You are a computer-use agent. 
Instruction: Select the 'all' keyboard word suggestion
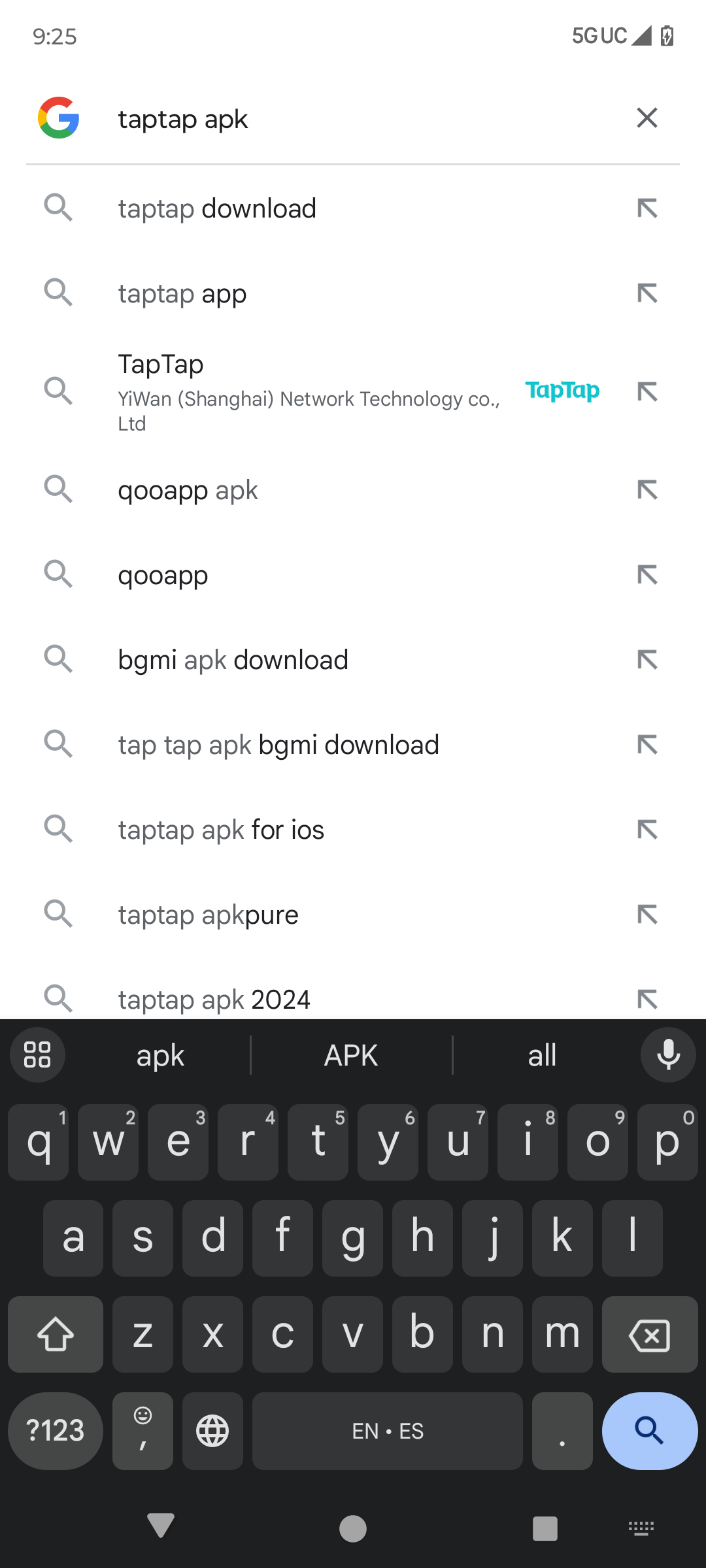pos(542,1055)
